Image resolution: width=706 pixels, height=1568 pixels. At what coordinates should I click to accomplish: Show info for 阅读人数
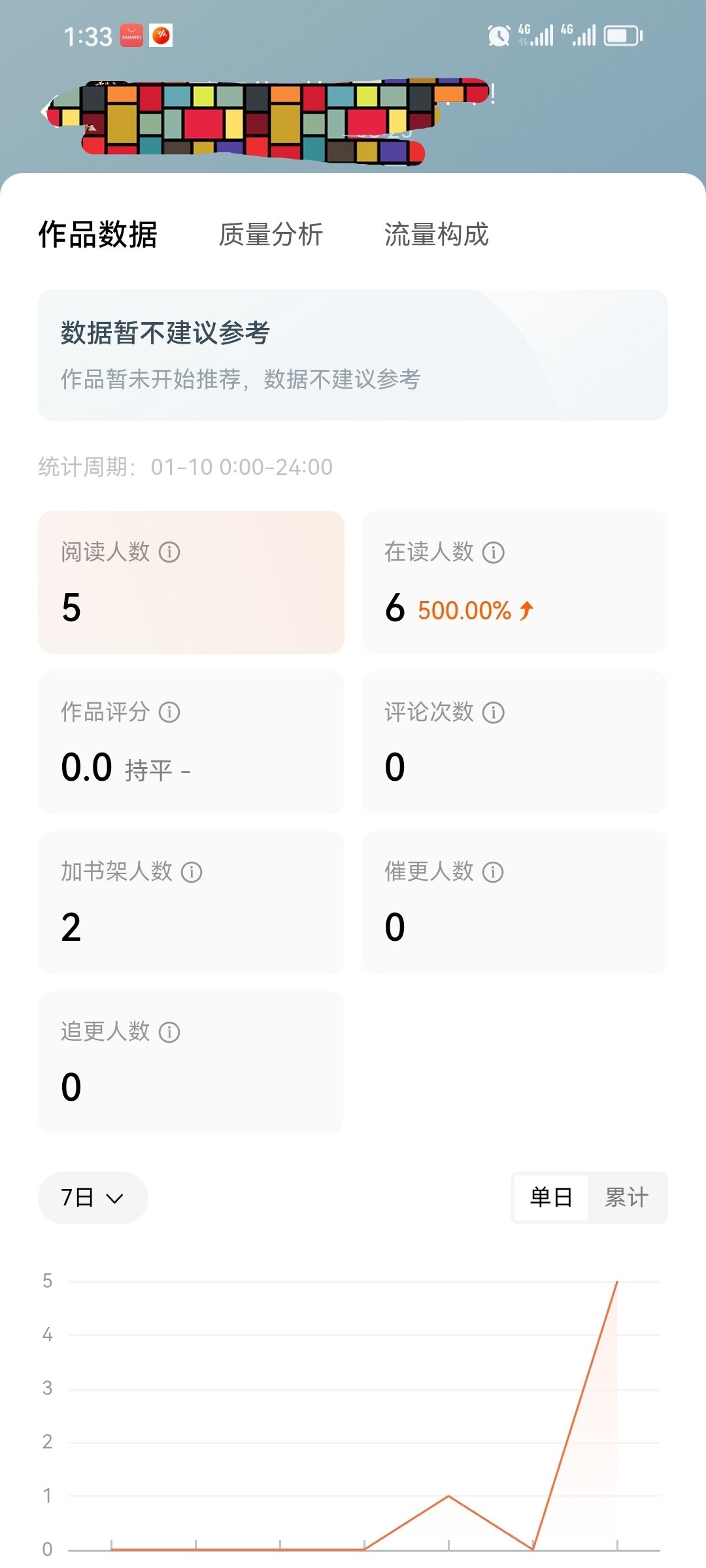[x=169, y=553]
